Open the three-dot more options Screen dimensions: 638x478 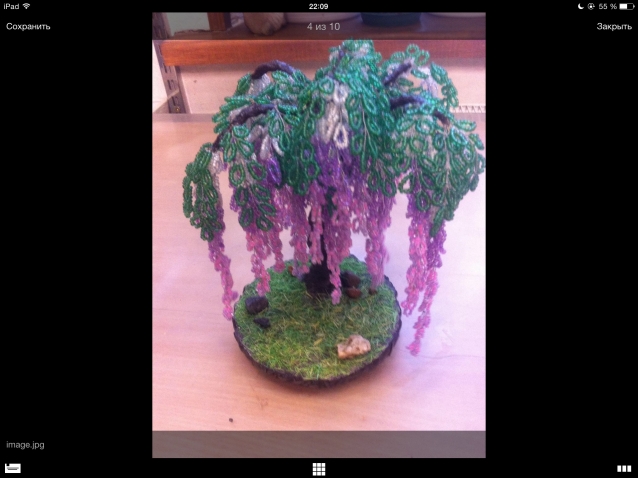623,467
